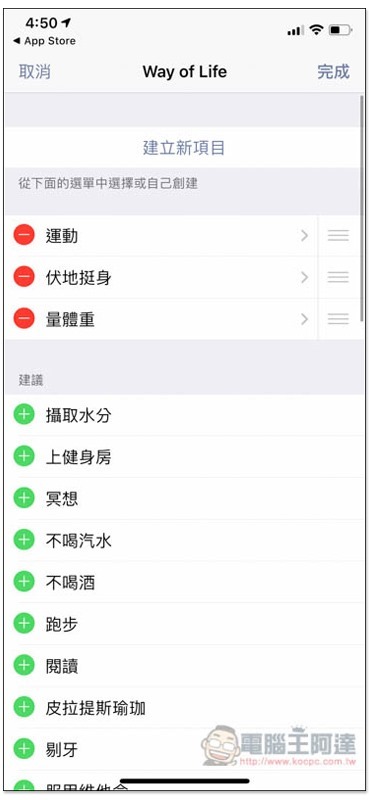Screen dimensions: 369x800
Task: Add the 剔牙 suggestion
Action: coord(24,749)
